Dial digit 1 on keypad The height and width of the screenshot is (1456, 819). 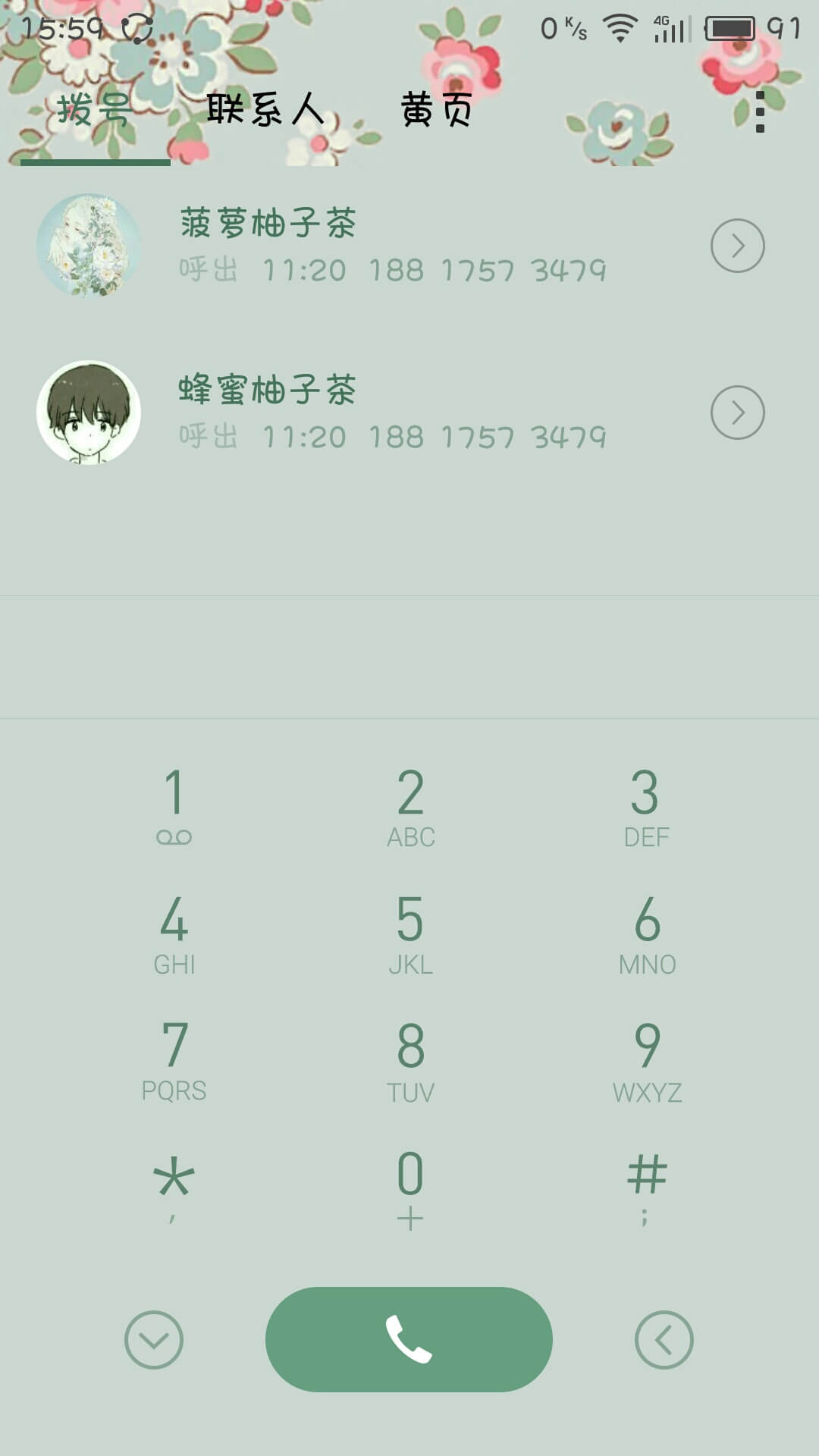pyautogui.click(x=174, y=805)
